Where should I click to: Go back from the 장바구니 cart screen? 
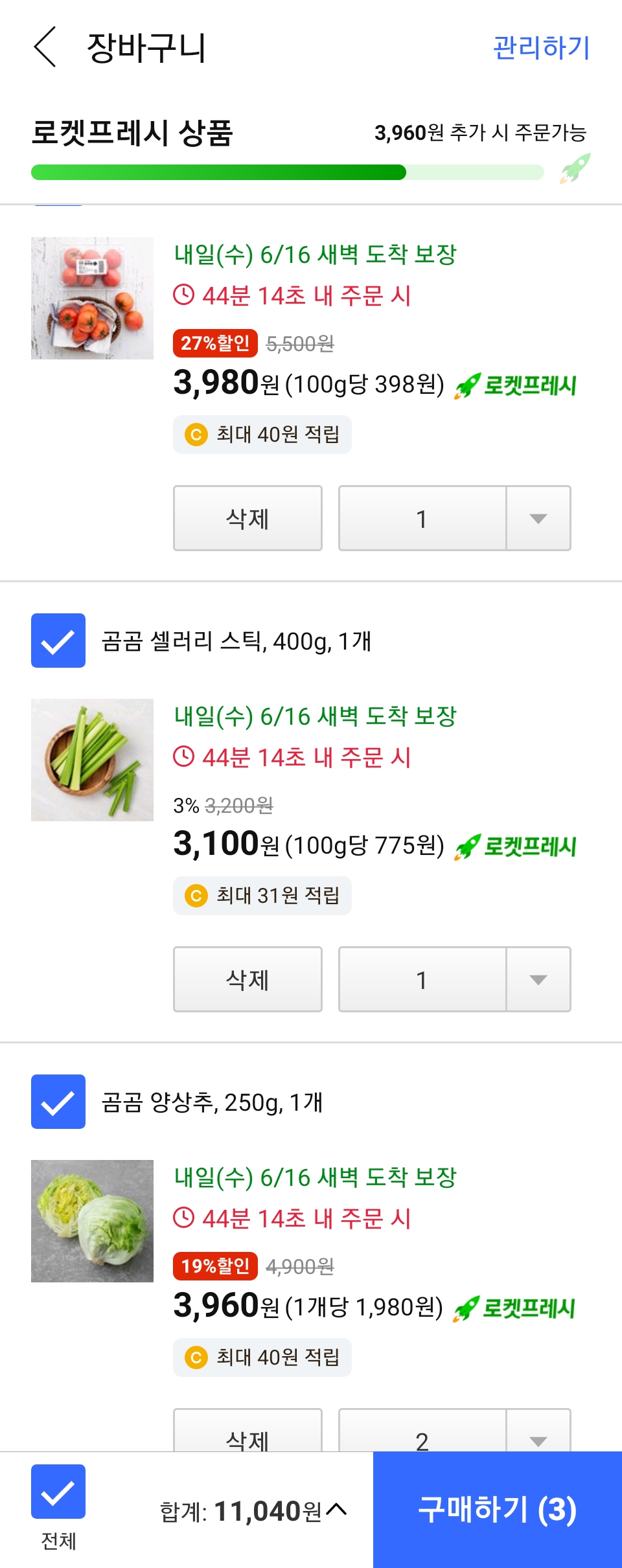[45, 47]
